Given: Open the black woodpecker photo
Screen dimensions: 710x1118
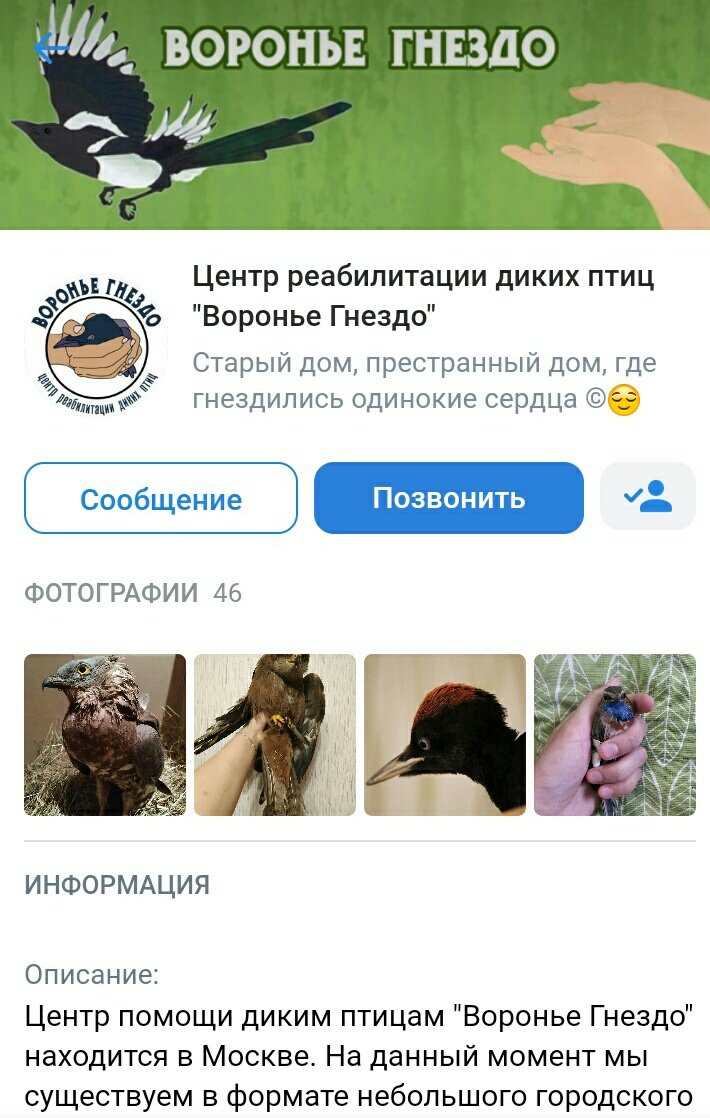Looking at the screenshot, I should pyautogui.click(x=445, y=735).
